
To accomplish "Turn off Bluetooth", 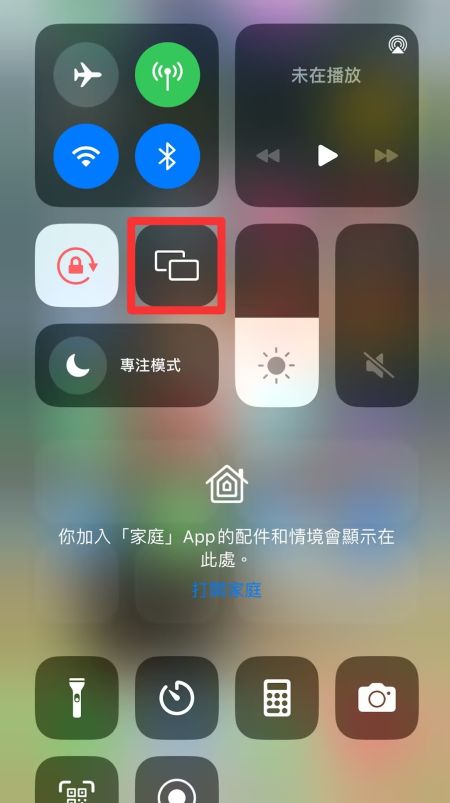I will [x=167, y=156].
